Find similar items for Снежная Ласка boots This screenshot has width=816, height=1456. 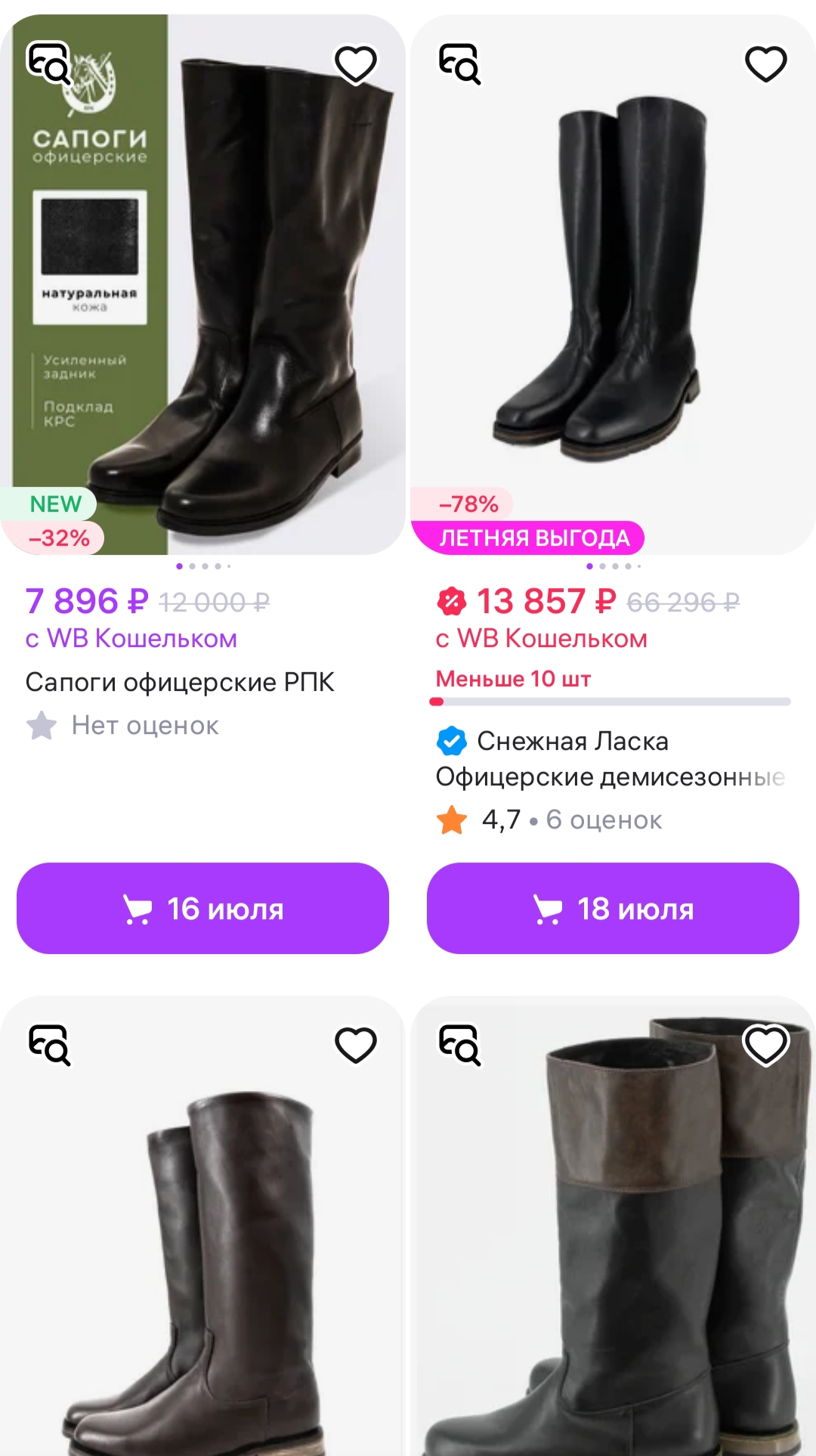[x=459, y=62]
